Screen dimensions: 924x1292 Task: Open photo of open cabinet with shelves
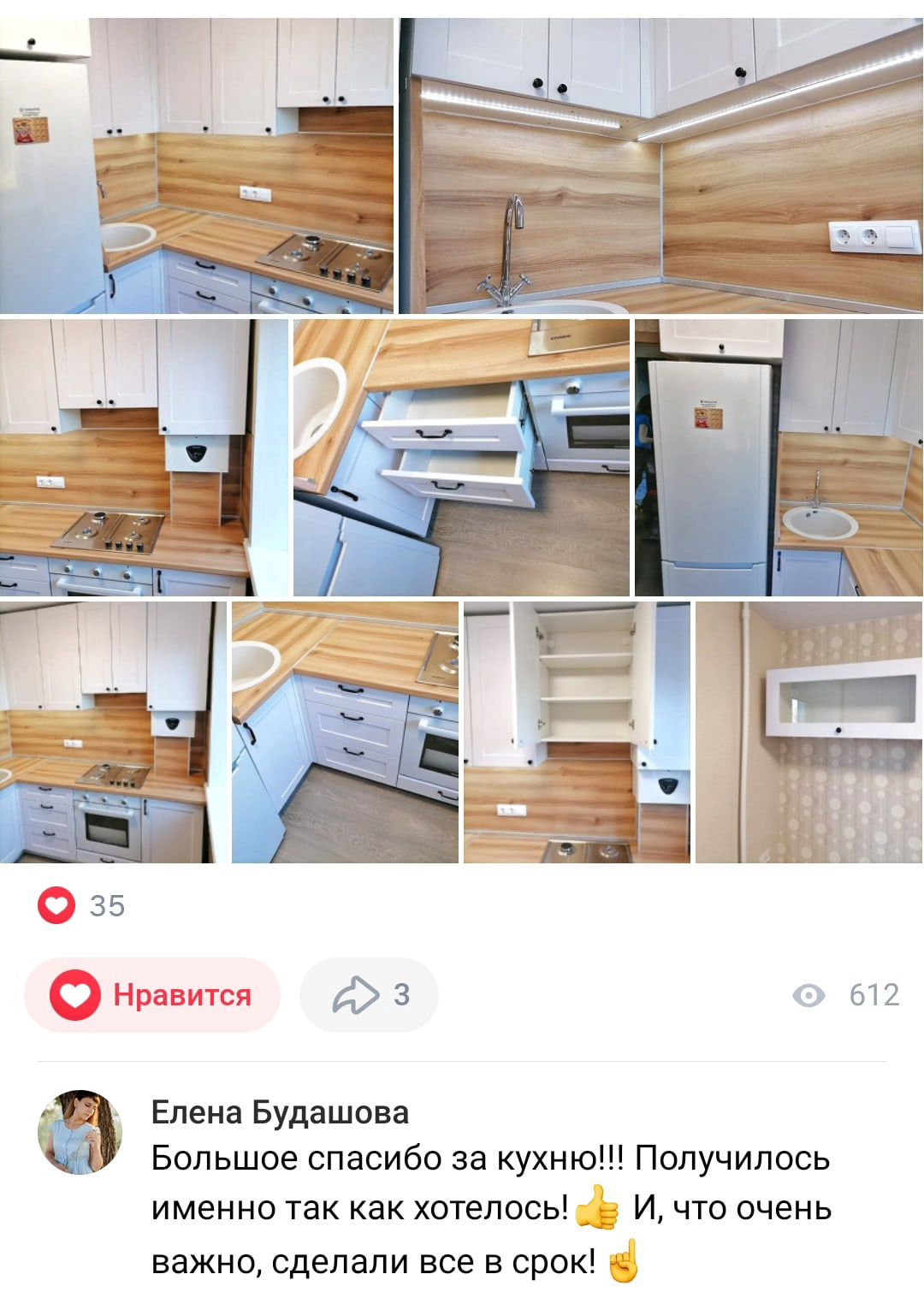(577, 732)
